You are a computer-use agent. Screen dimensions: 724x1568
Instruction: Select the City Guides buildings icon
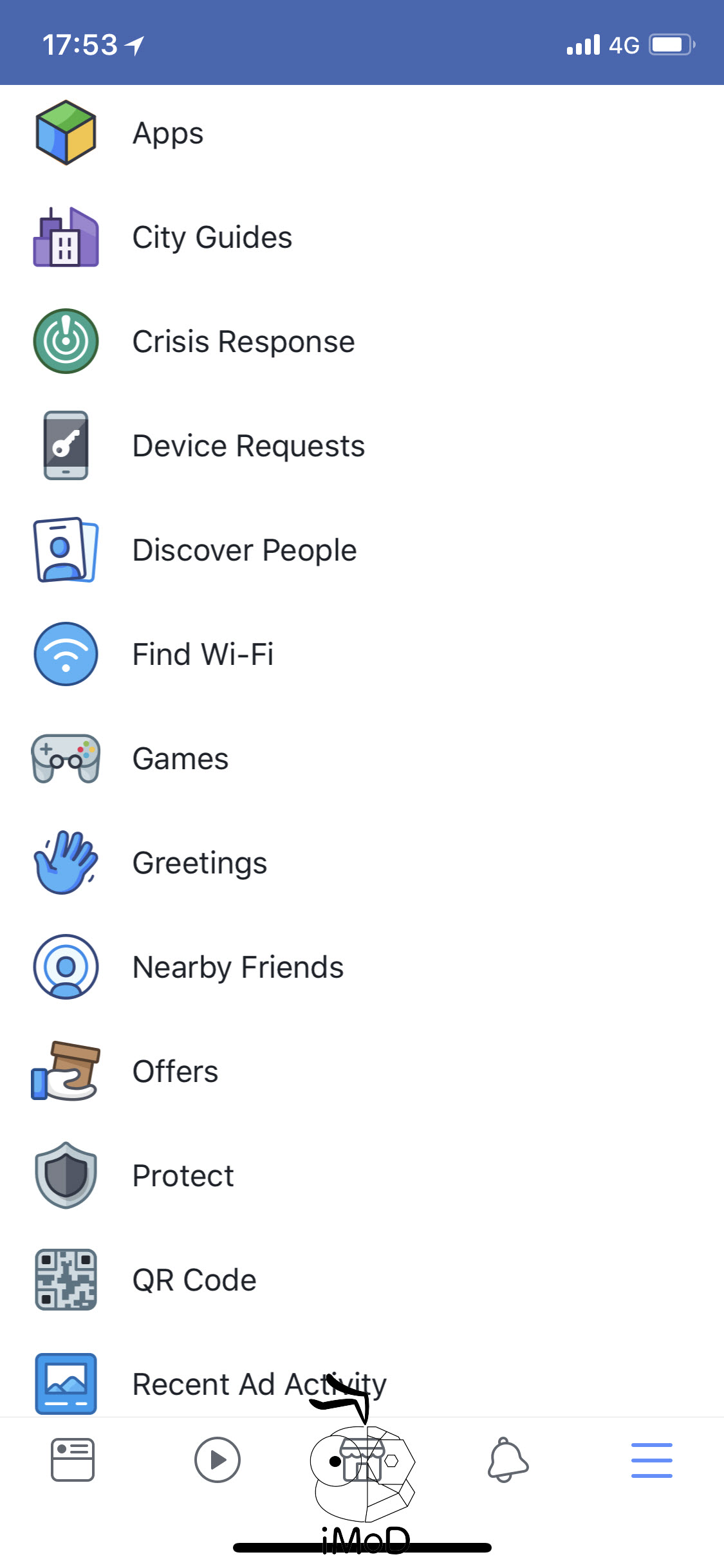coord(64,238)
